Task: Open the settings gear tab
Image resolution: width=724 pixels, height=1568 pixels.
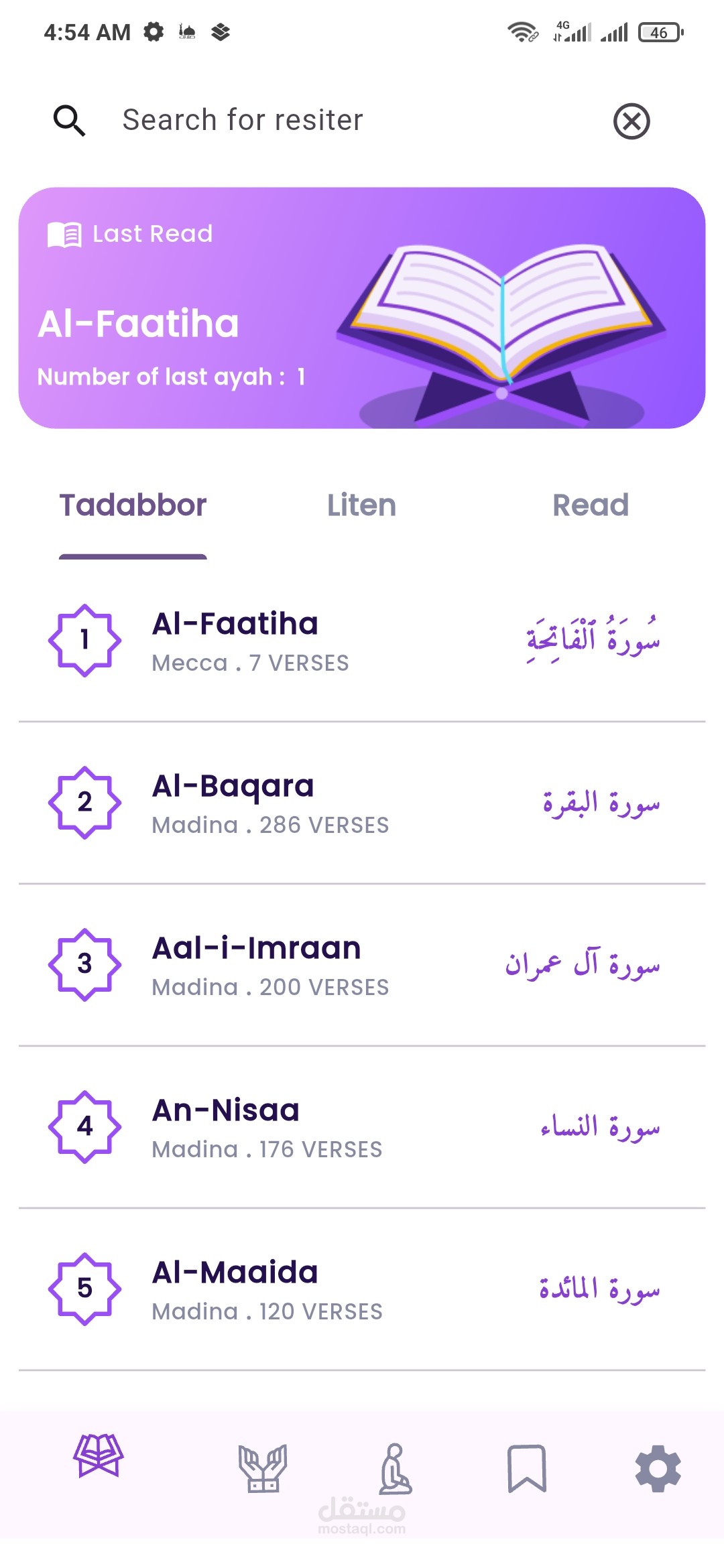Action: point(658,1467)
